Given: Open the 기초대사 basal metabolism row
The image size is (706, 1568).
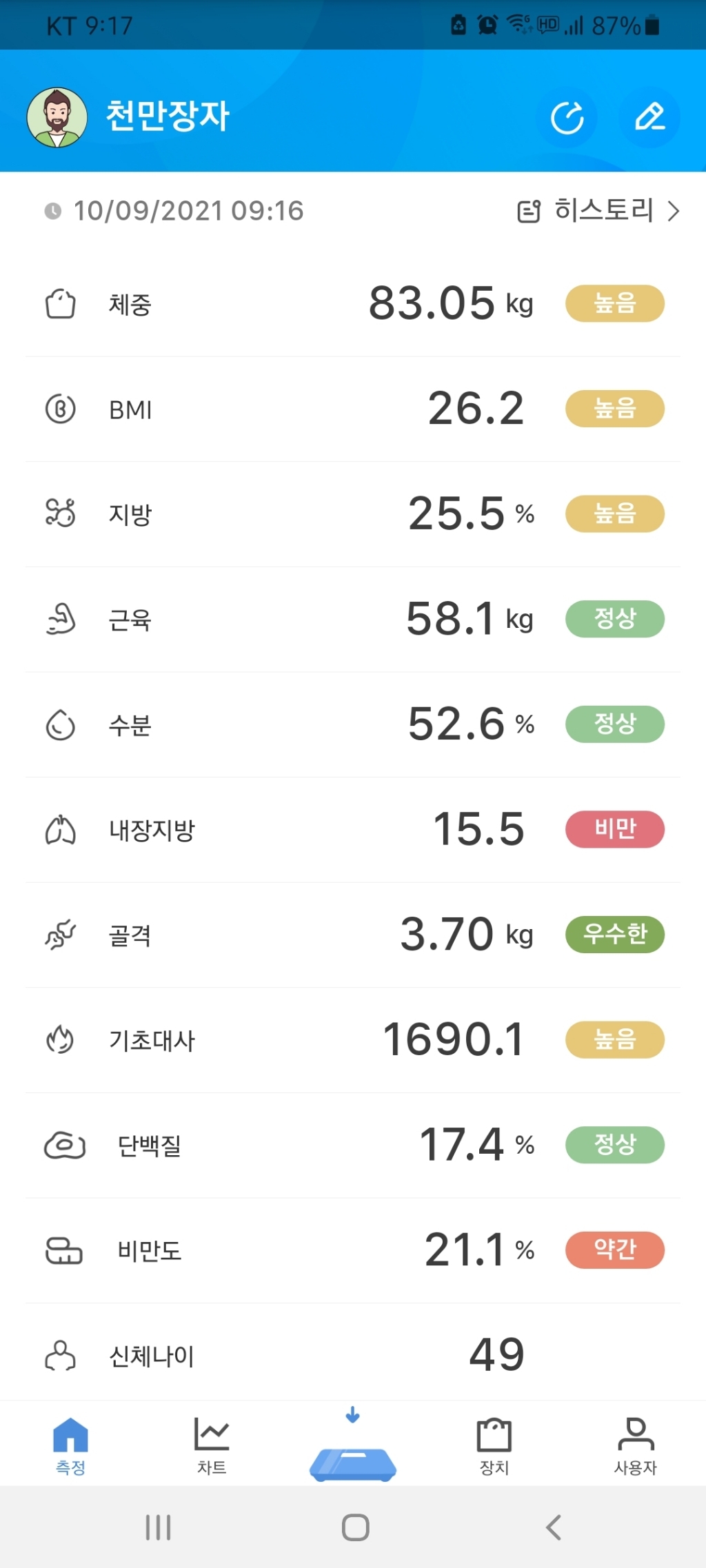Looking at the screenshot, I should click(x=353, y=1039).
